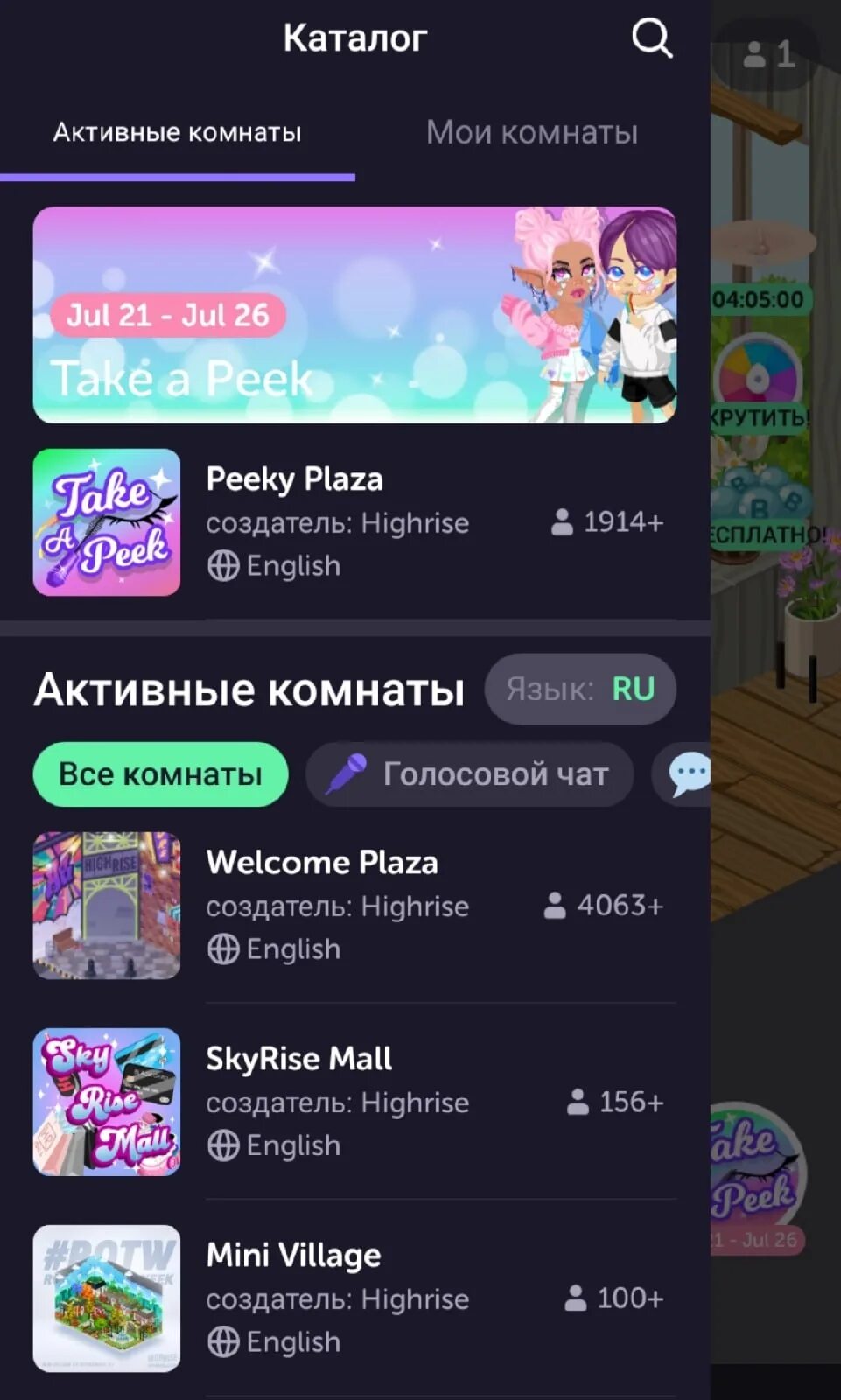Toggle the chat bubble room filter
841x1400 pixels.
[688, 773]
